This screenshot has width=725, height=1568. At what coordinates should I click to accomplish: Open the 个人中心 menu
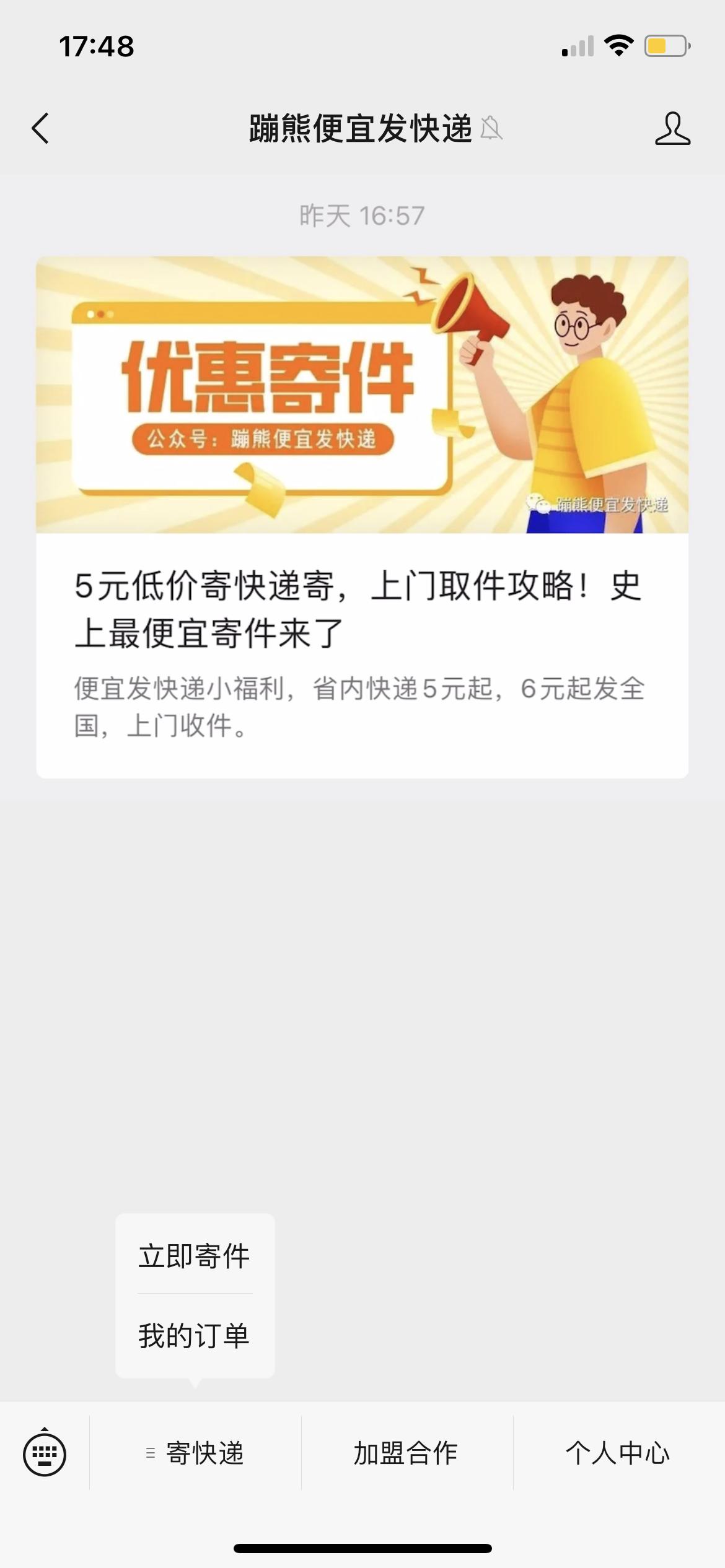(617, 1453)
